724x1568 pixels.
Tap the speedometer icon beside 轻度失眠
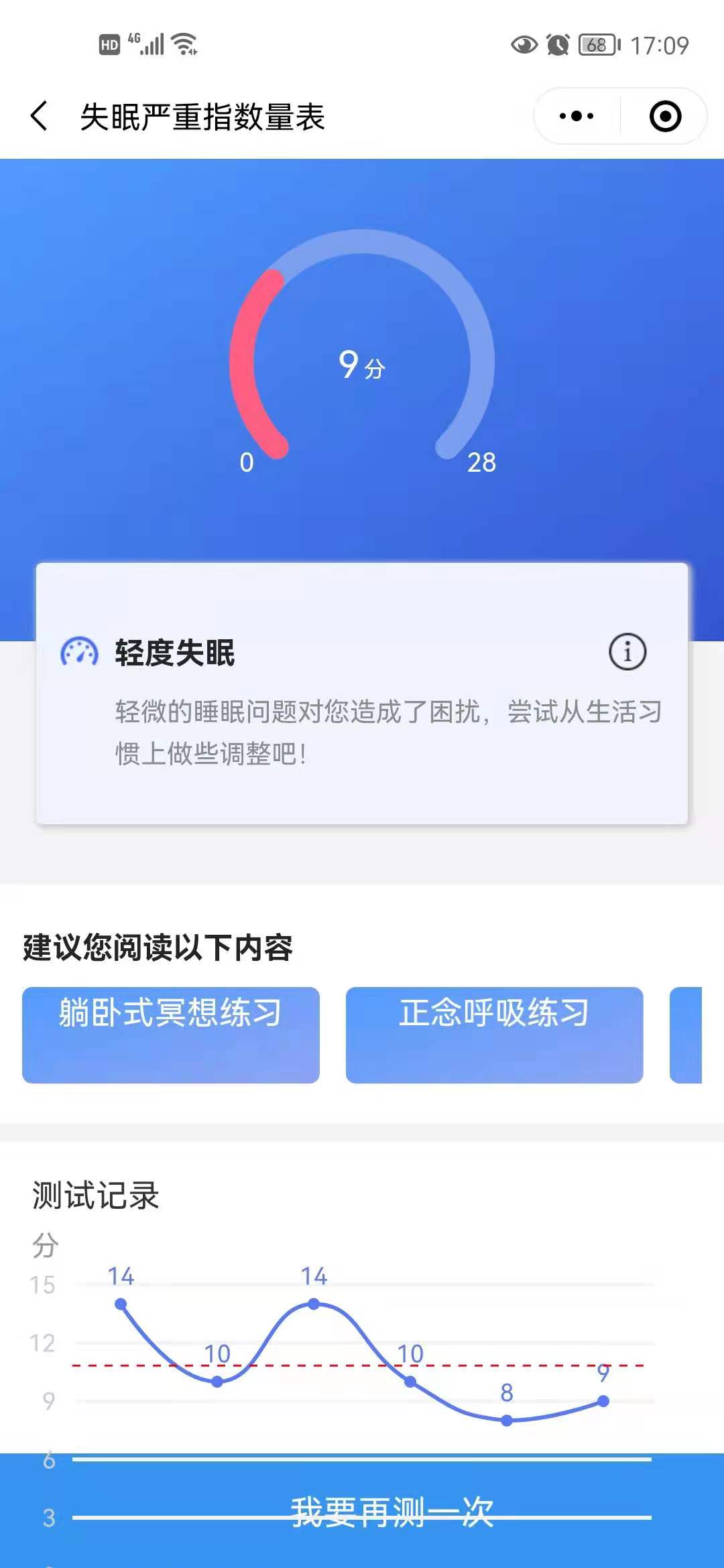click(80, 649)
